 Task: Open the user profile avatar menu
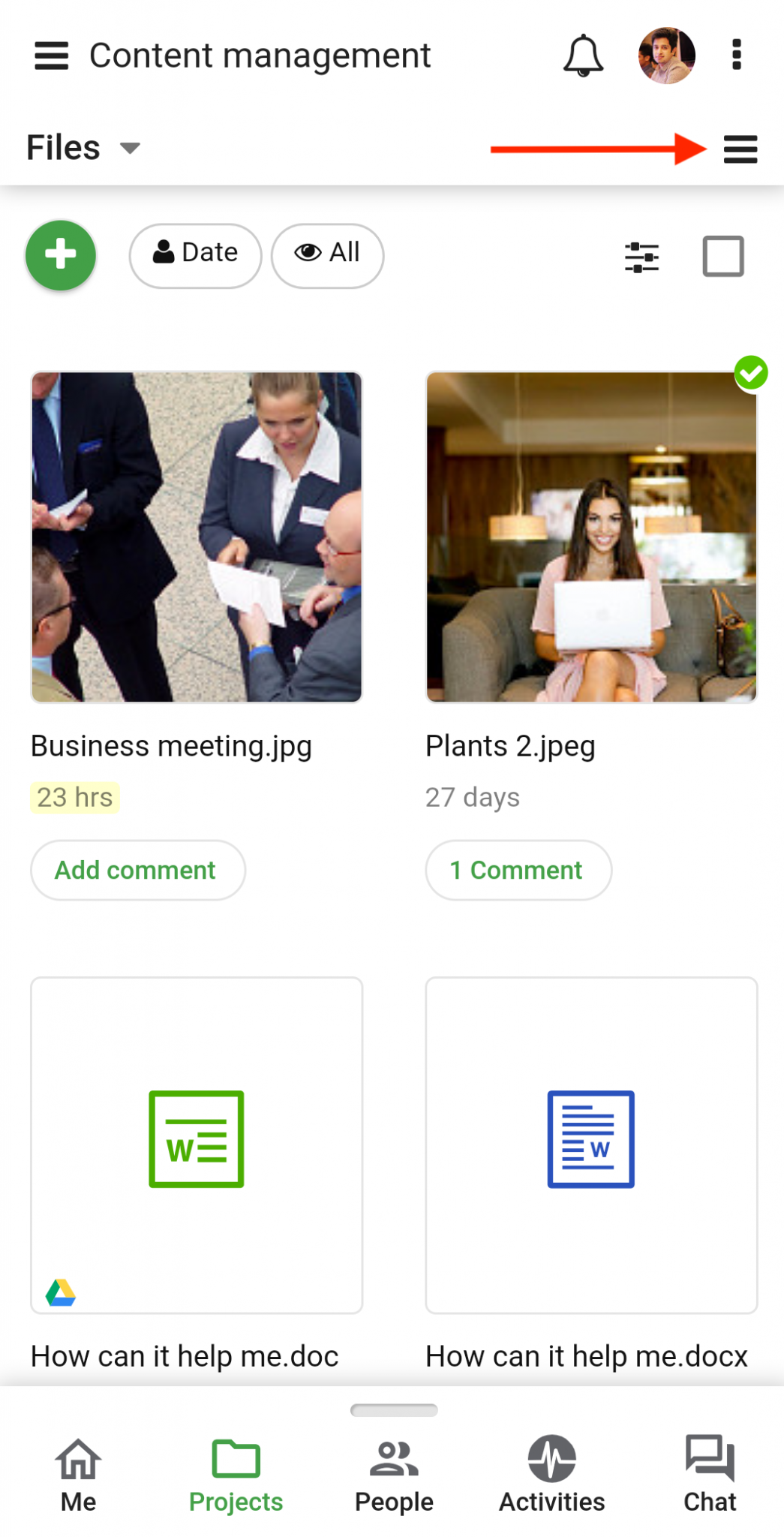(x=666, y=55)
